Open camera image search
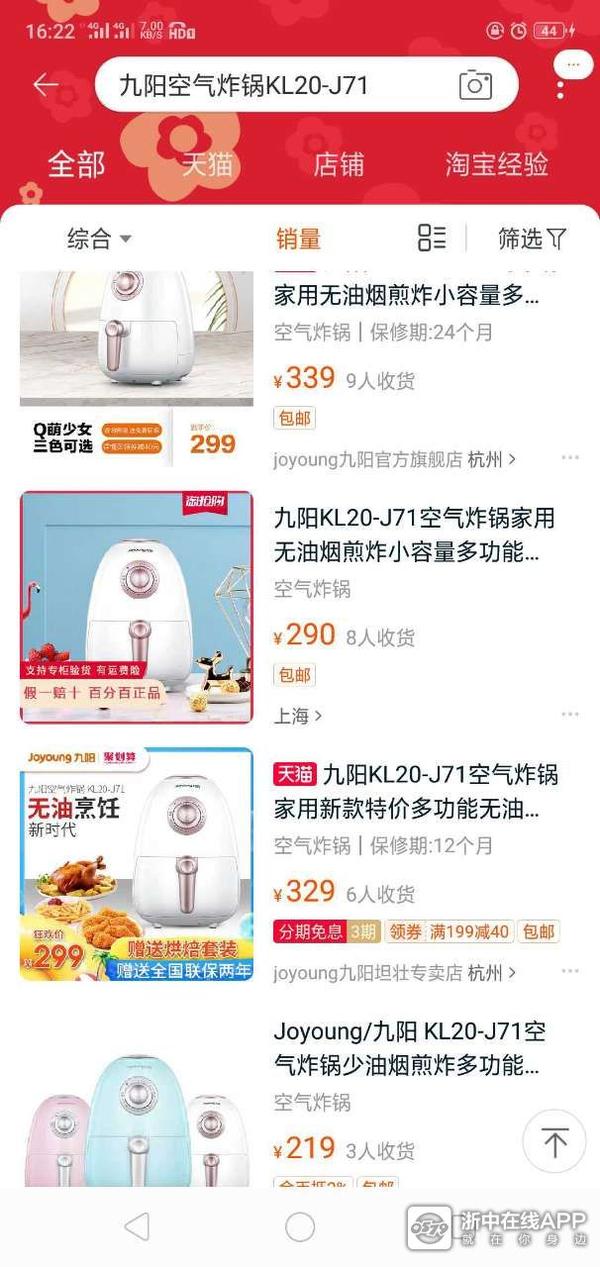Image resolution: width=600 pixels, height=1267 pixels. [475, 86]
